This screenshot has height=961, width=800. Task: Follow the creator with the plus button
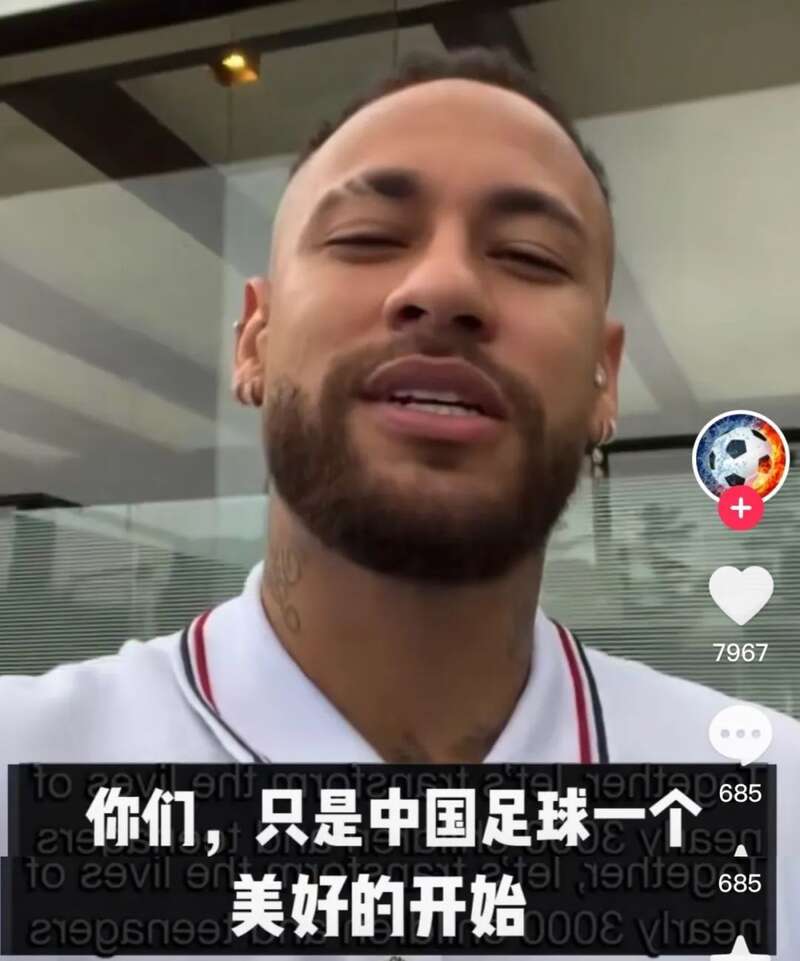740,510
